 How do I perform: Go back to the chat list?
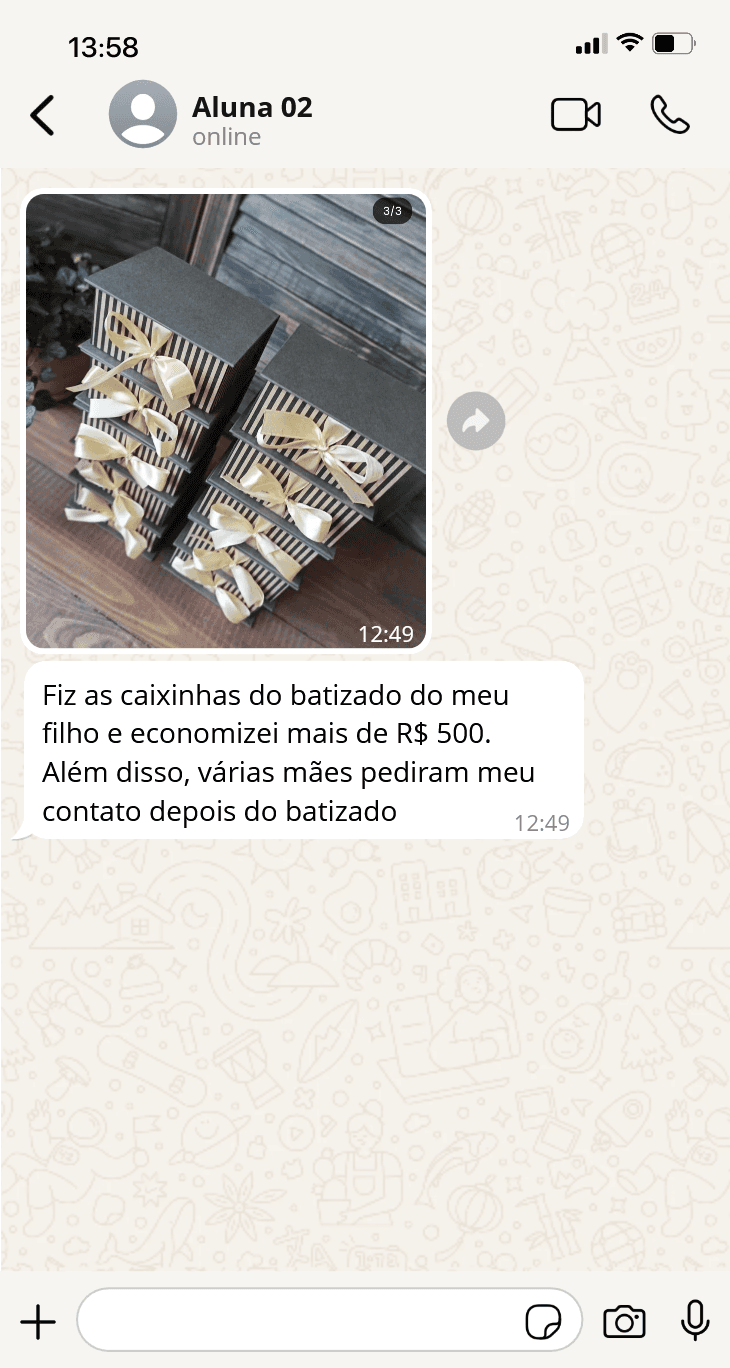42,115
